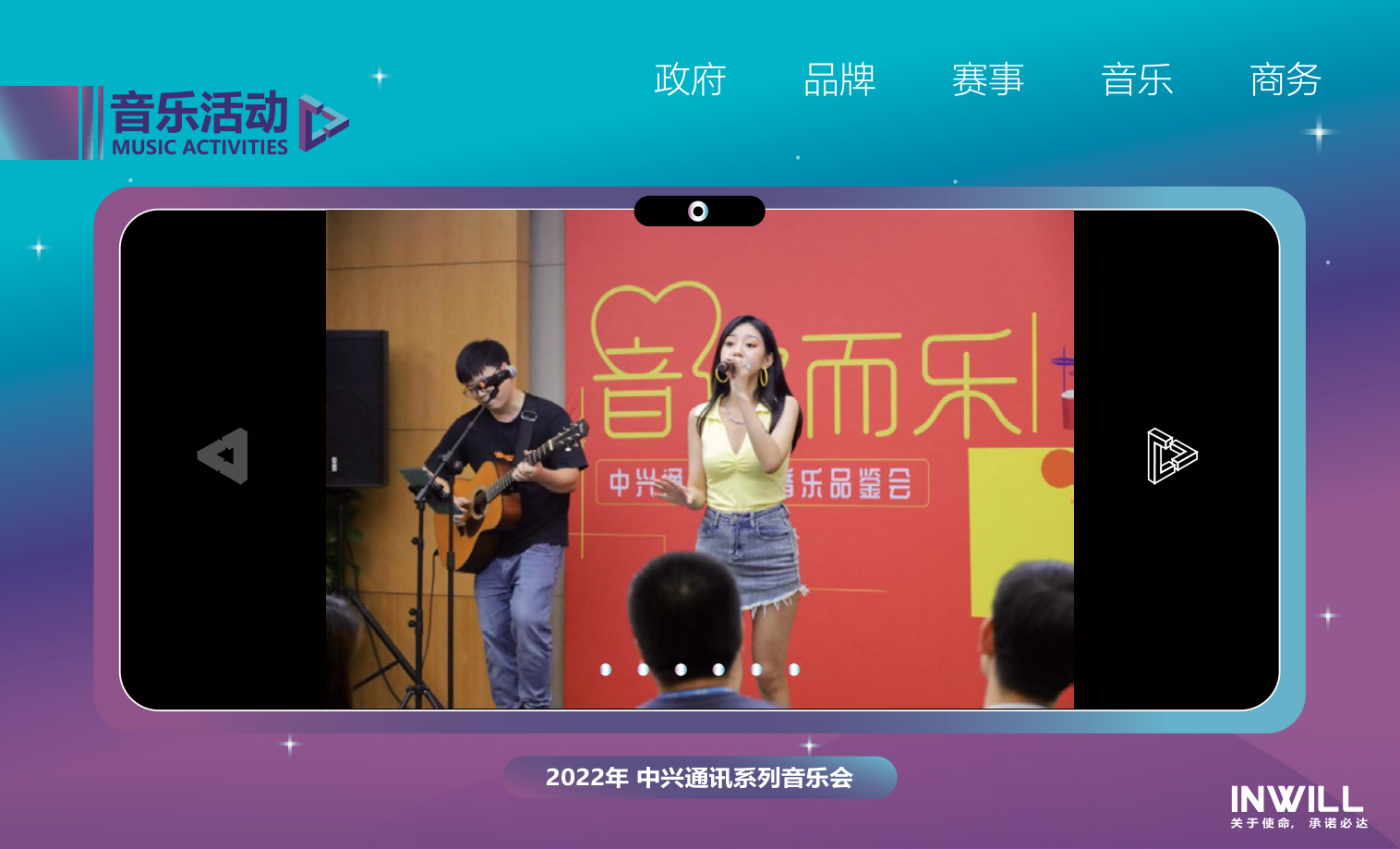Show the previous photo with left arrow
1400x849 pixels.
tap(223, 456)
